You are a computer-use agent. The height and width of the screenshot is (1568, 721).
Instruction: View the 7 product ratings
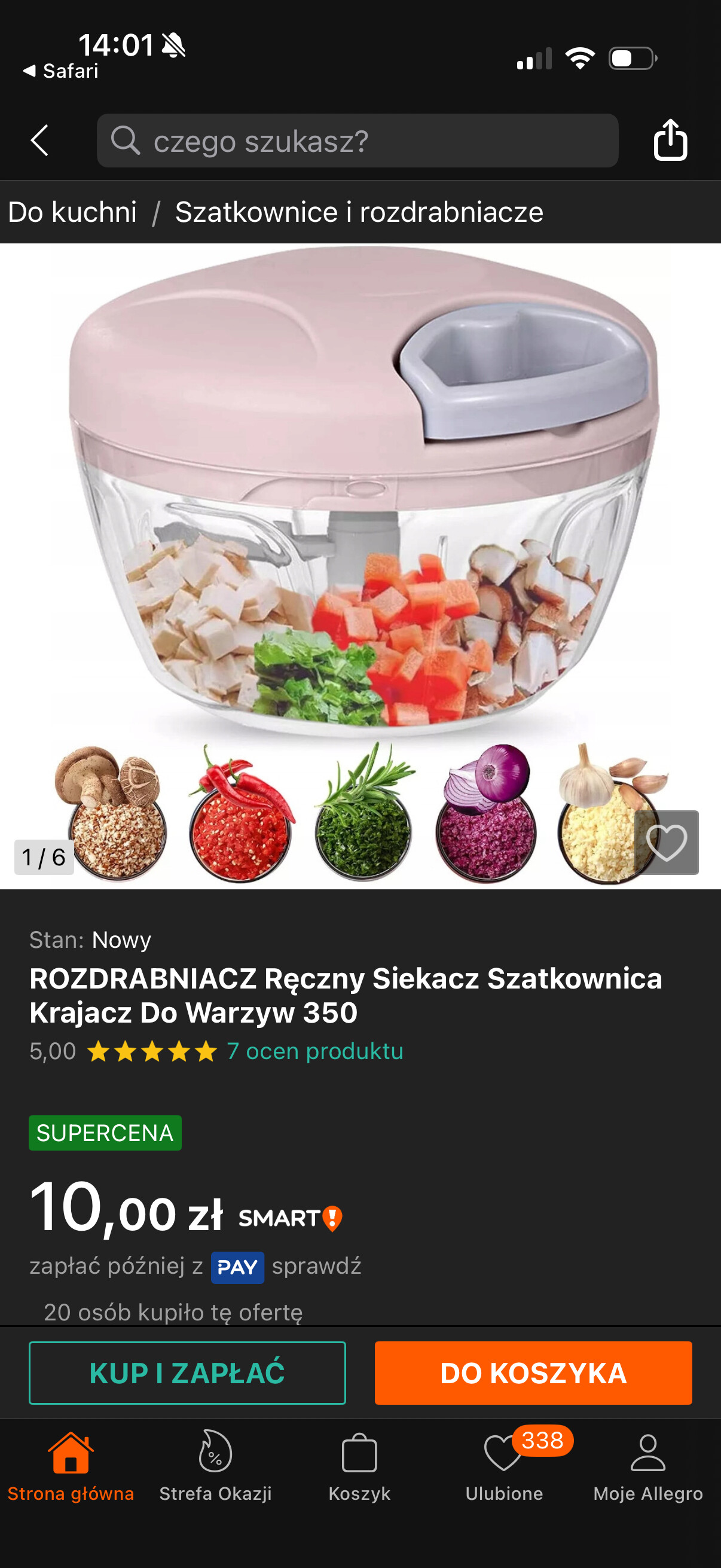[314, 1051]
